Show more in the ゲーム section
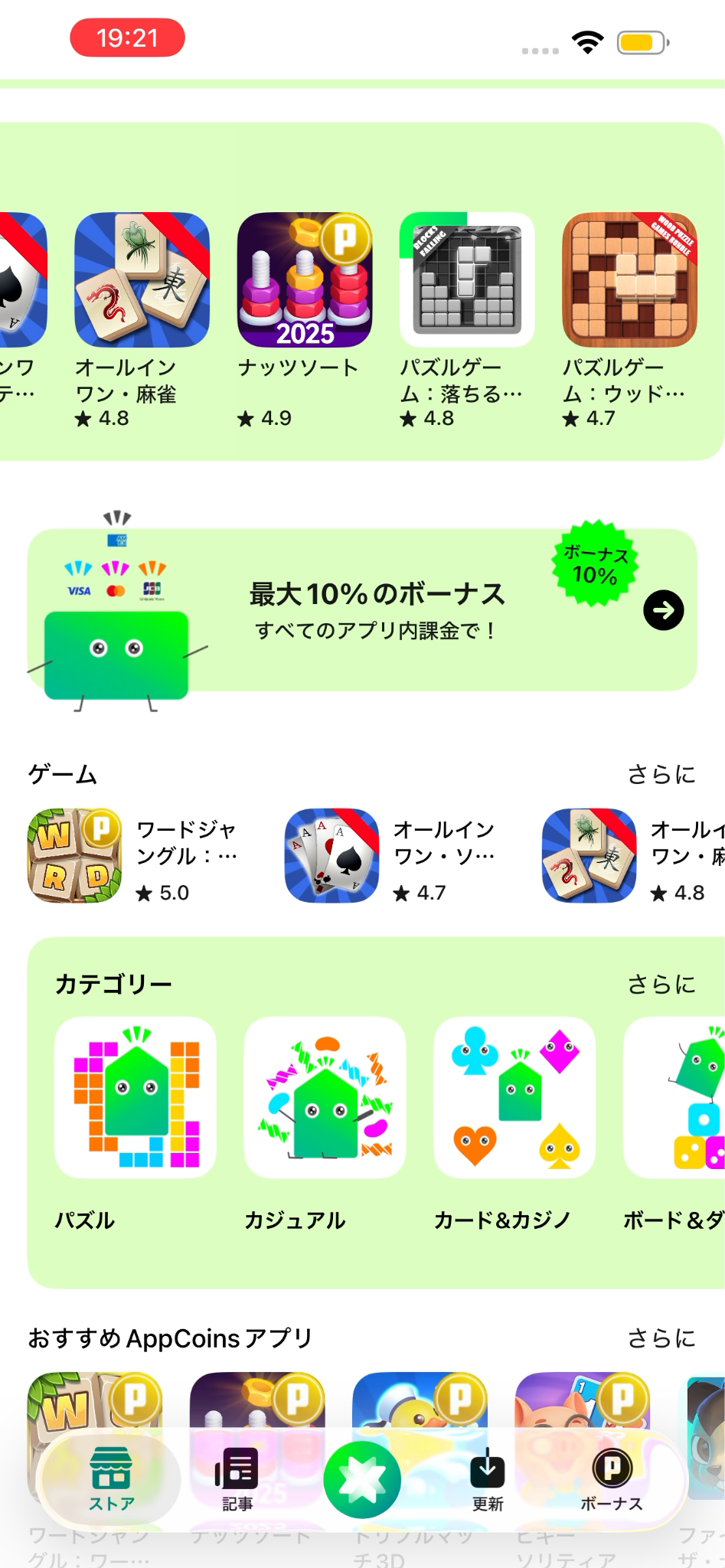 coord(661,775)
